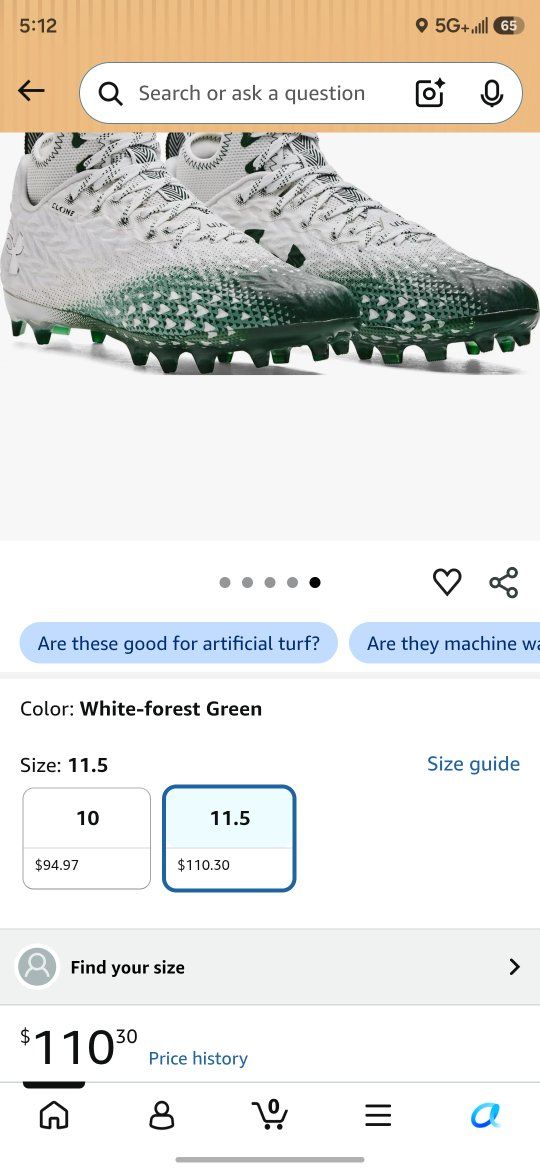
Task: Open the hamburger menu tab
Action: pyautogui.click(x=378, y=1116)
